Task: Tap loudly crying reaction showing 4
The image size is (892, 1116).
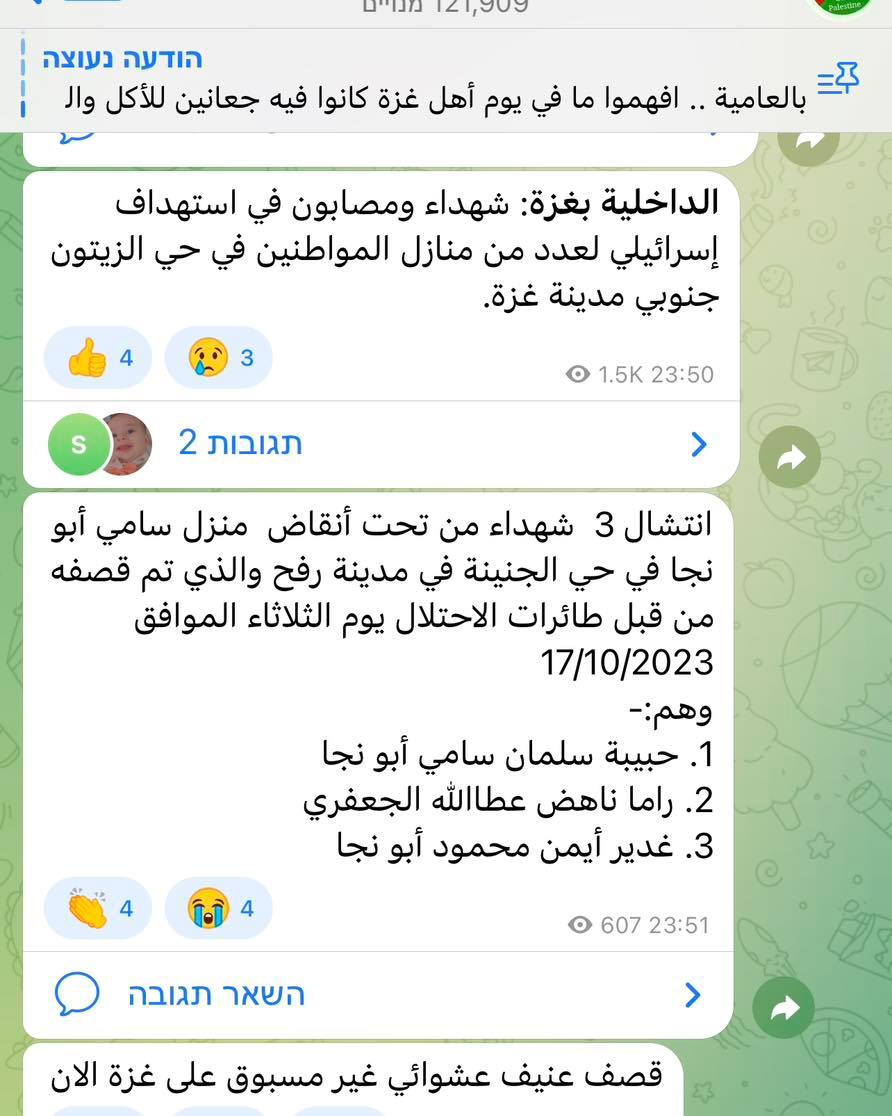Action: pyautogui.click(x=219, y=908)
